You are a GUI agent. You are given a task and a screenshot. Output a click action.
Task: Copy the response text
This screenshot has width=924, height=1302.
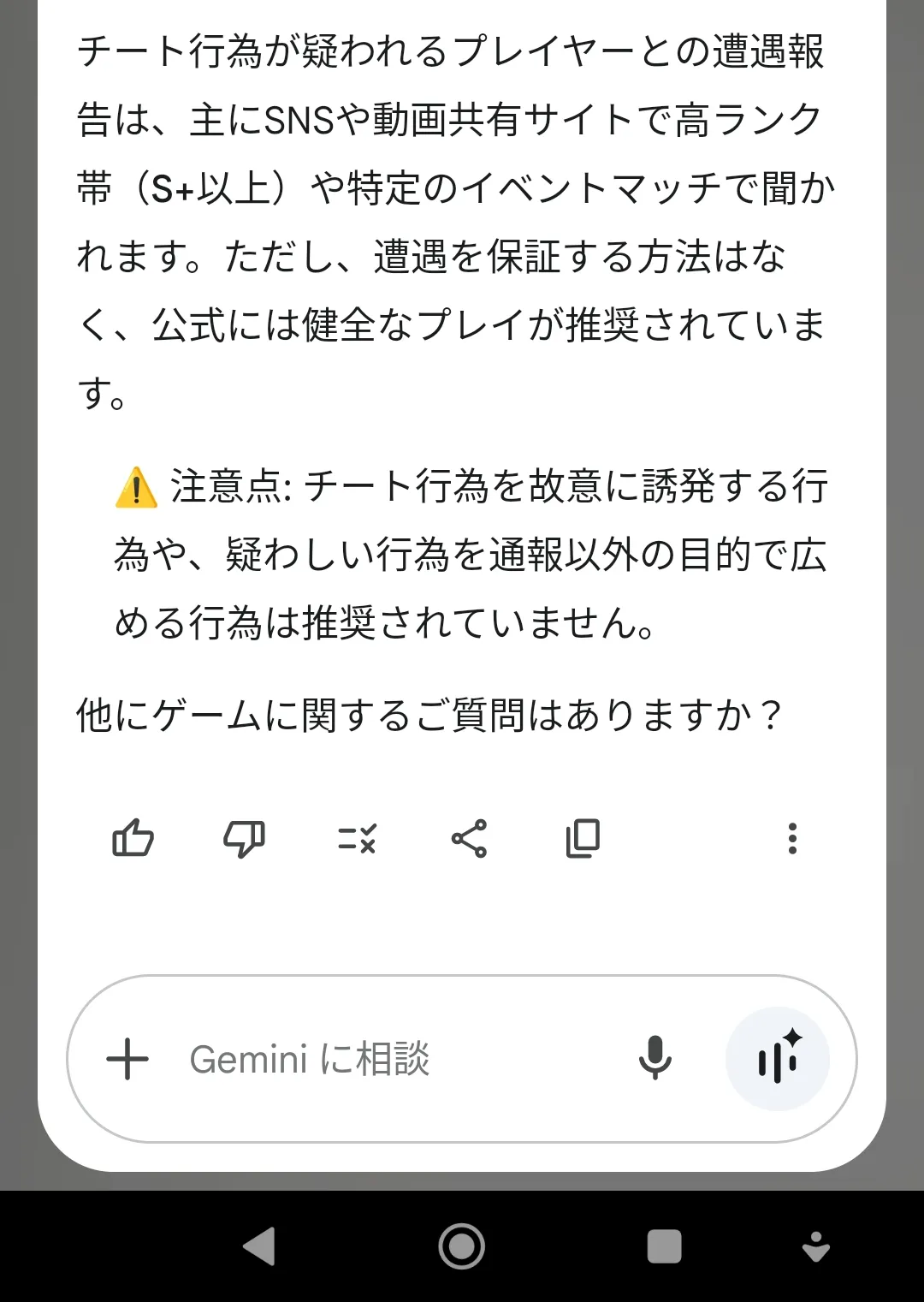pos(583,838)
